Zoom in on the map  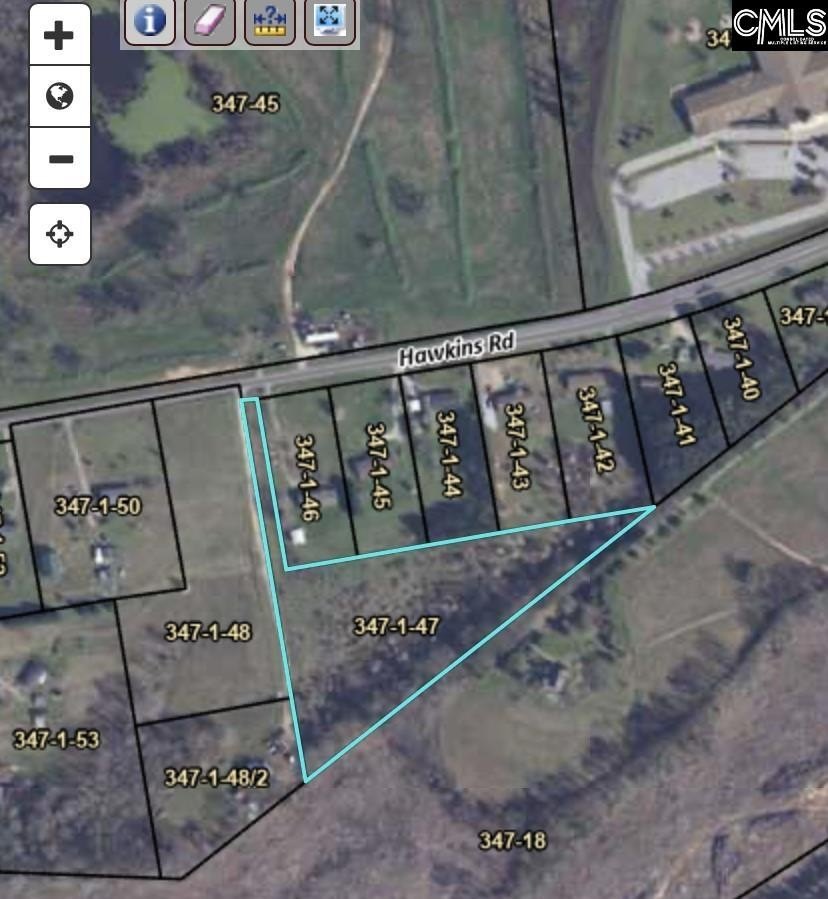pos(60,35)
